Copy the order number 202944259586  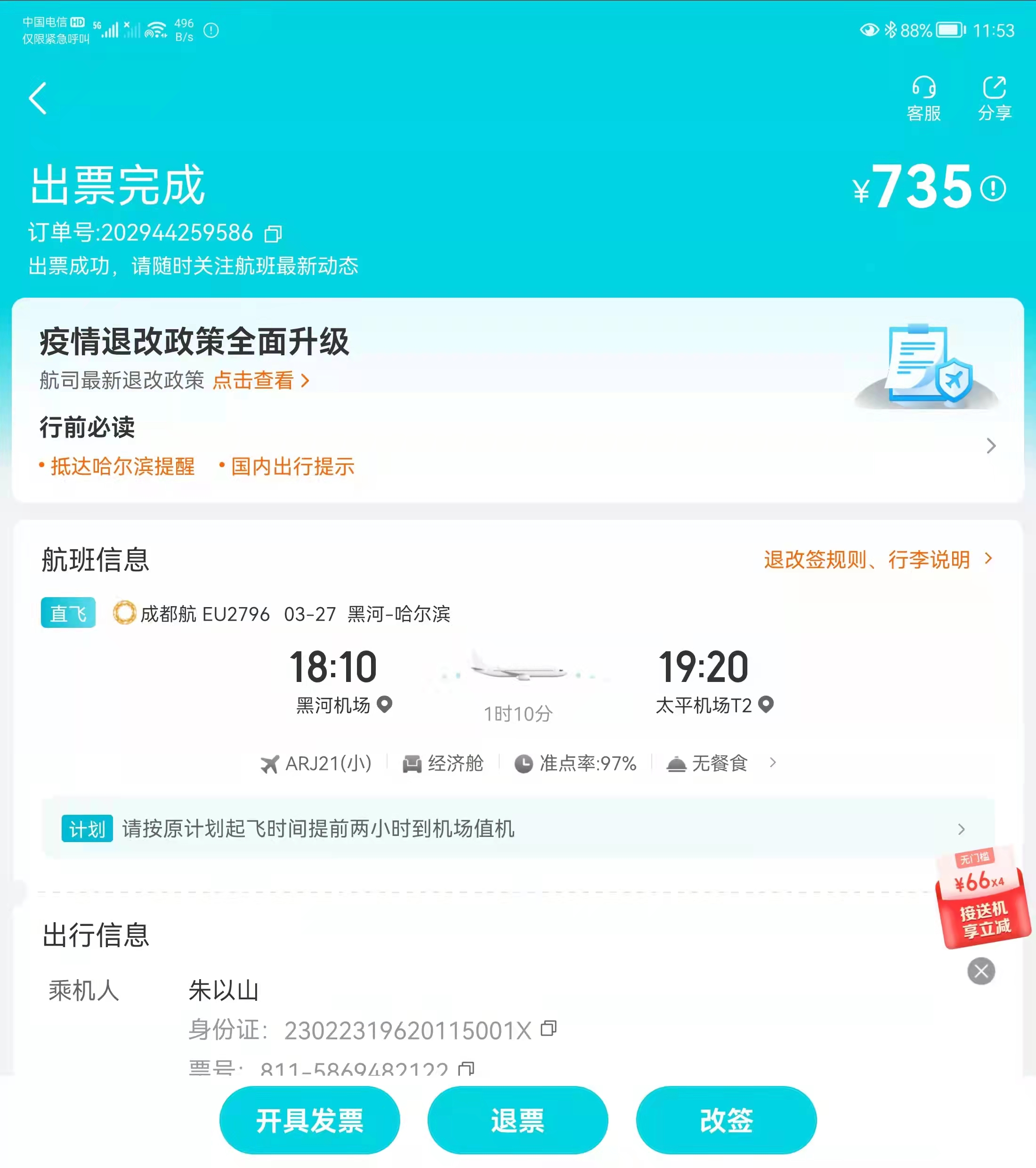coord(273,233)
